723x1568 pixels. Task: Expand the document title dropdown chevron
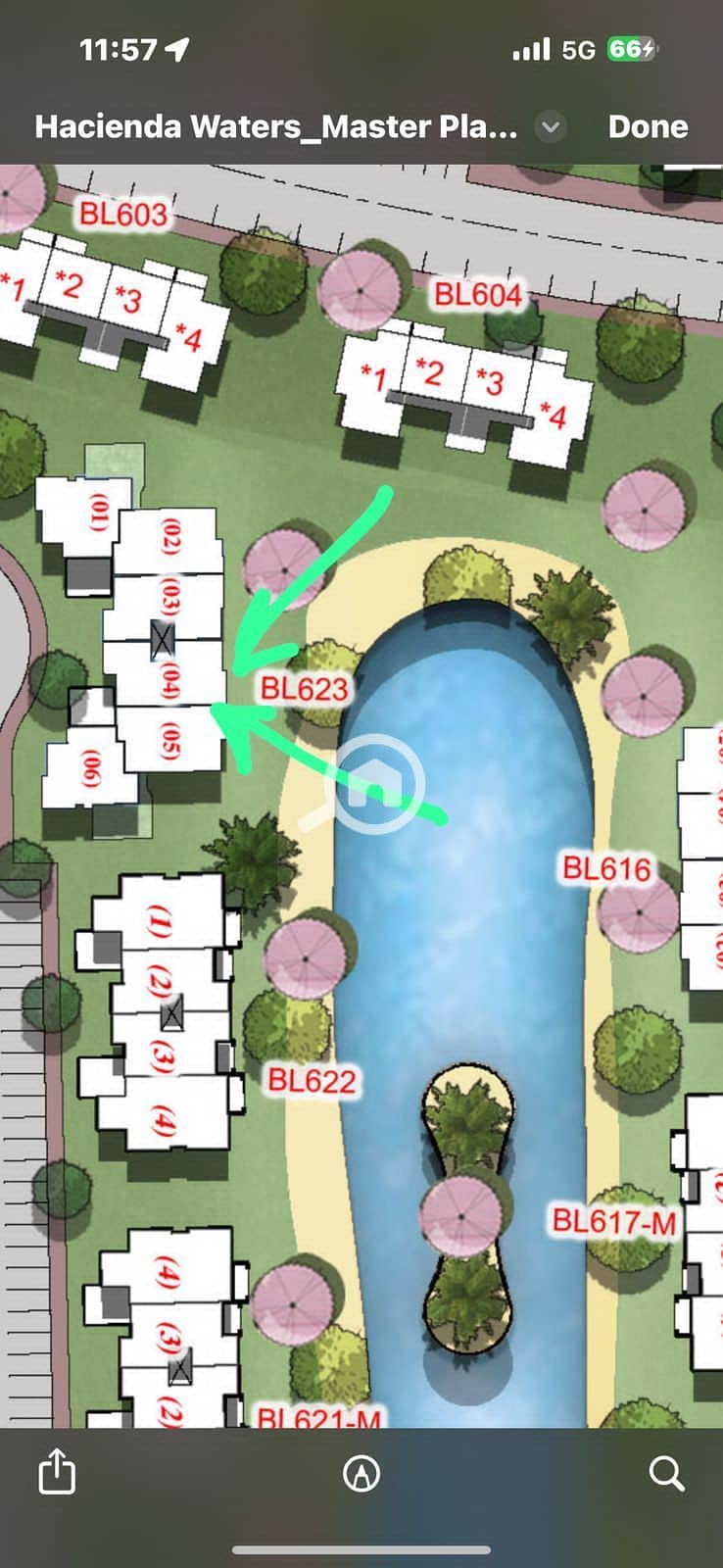tap(551, 127)
